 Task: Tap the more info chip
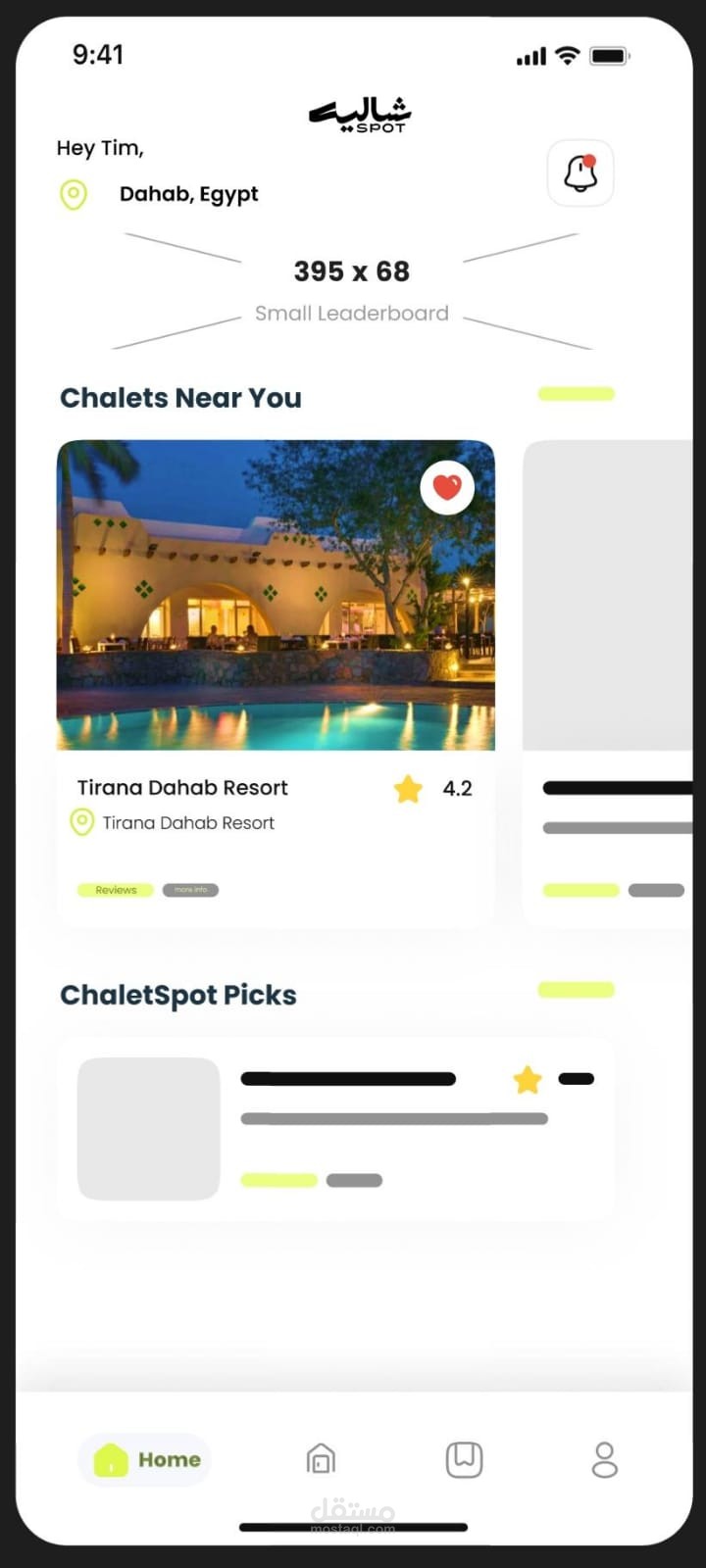pos(190,890)
